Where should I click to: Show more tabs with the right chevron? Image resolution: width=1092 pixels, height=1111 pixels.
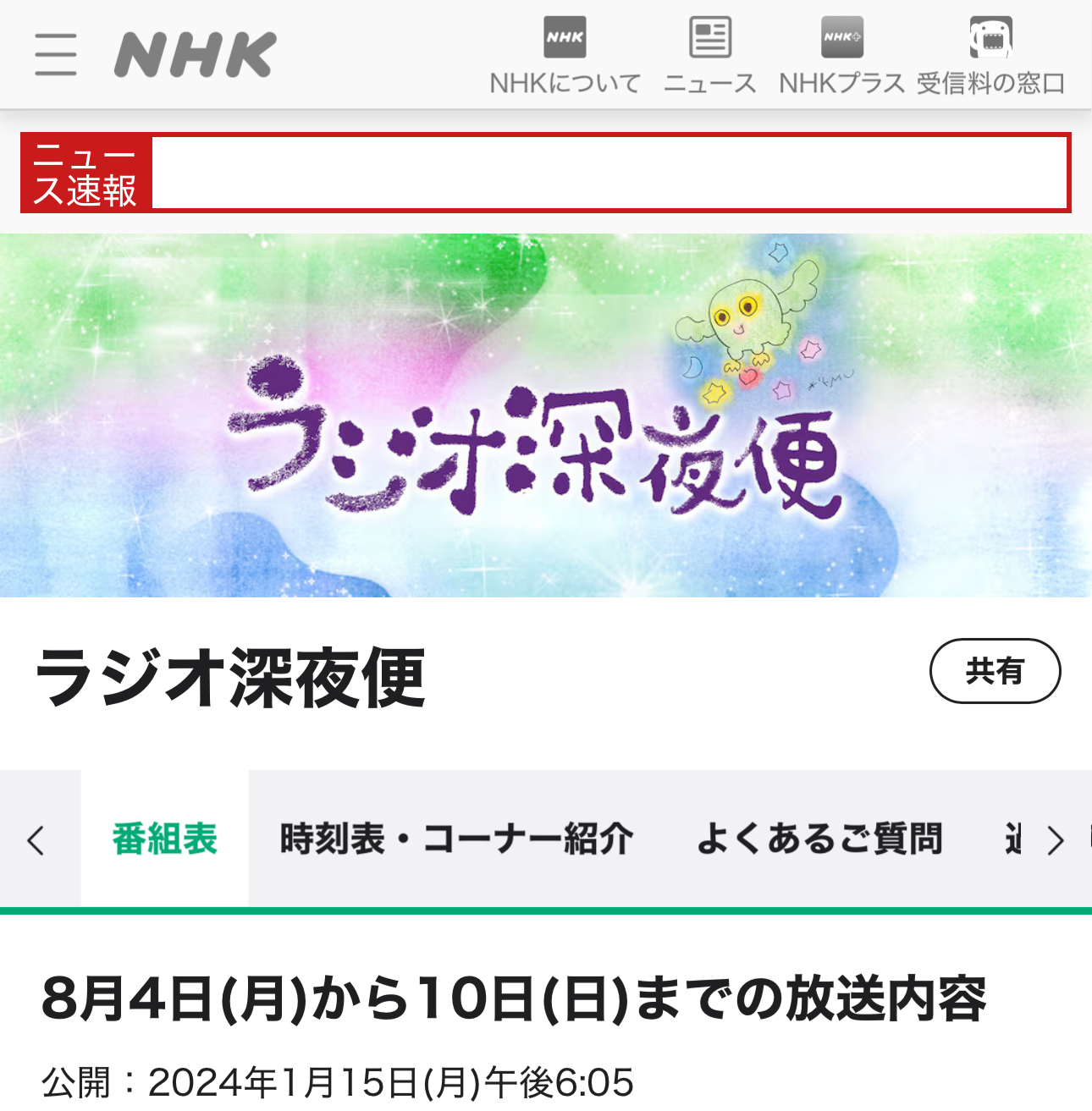point(1055,840)
